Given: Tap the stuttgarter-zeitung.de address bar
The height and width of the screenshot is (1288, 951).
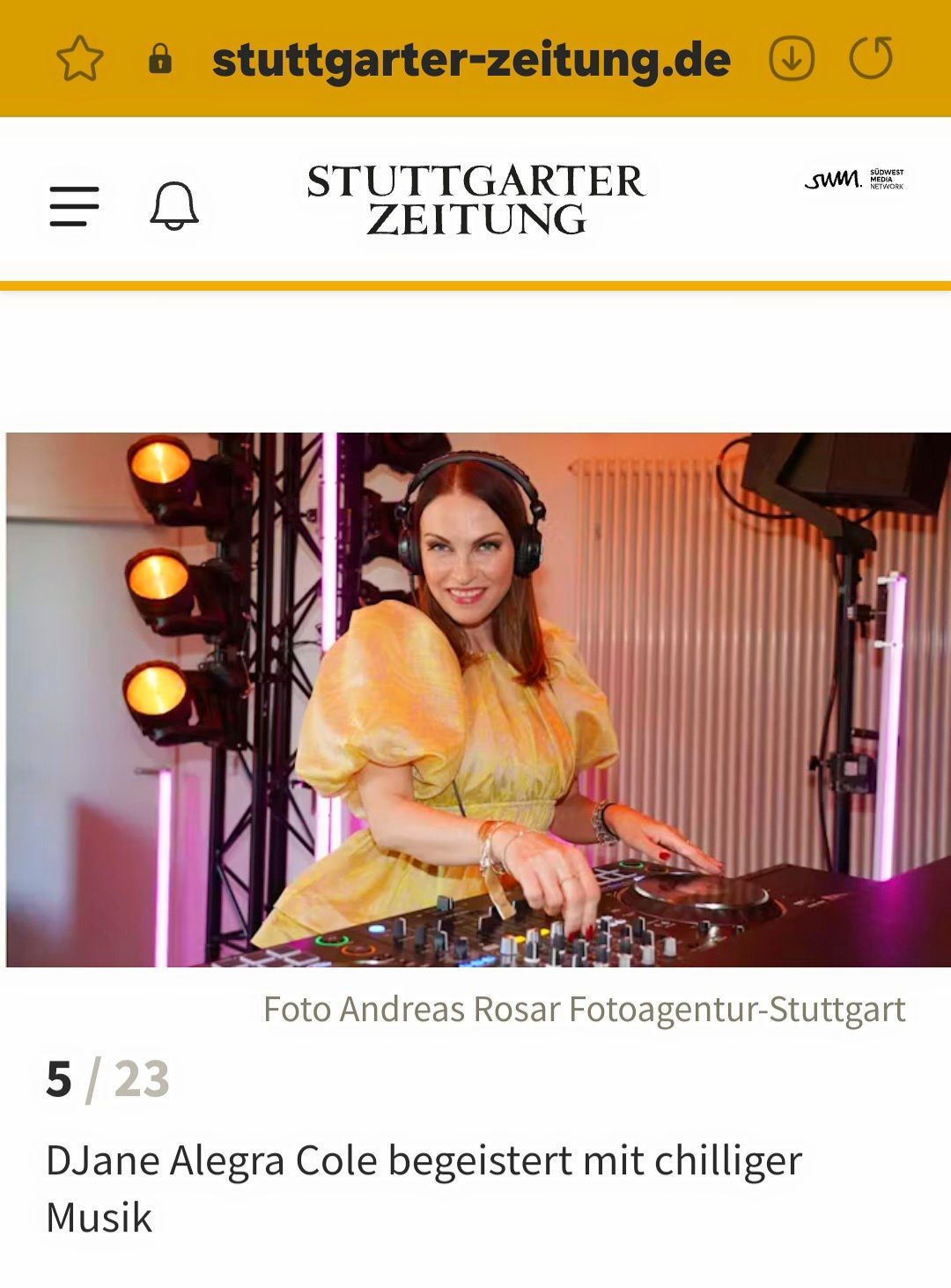Looking at the screenshot, I should 471,60.
